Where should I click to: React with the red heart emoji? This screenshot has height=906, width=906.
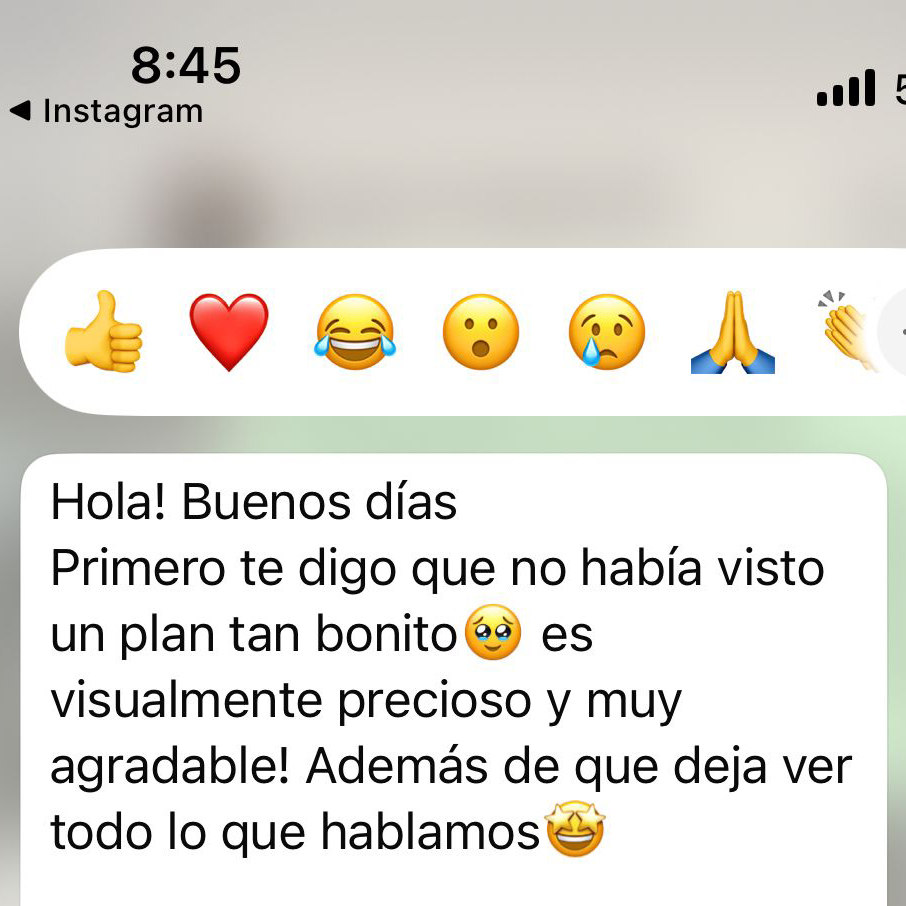tap(229, 332)
